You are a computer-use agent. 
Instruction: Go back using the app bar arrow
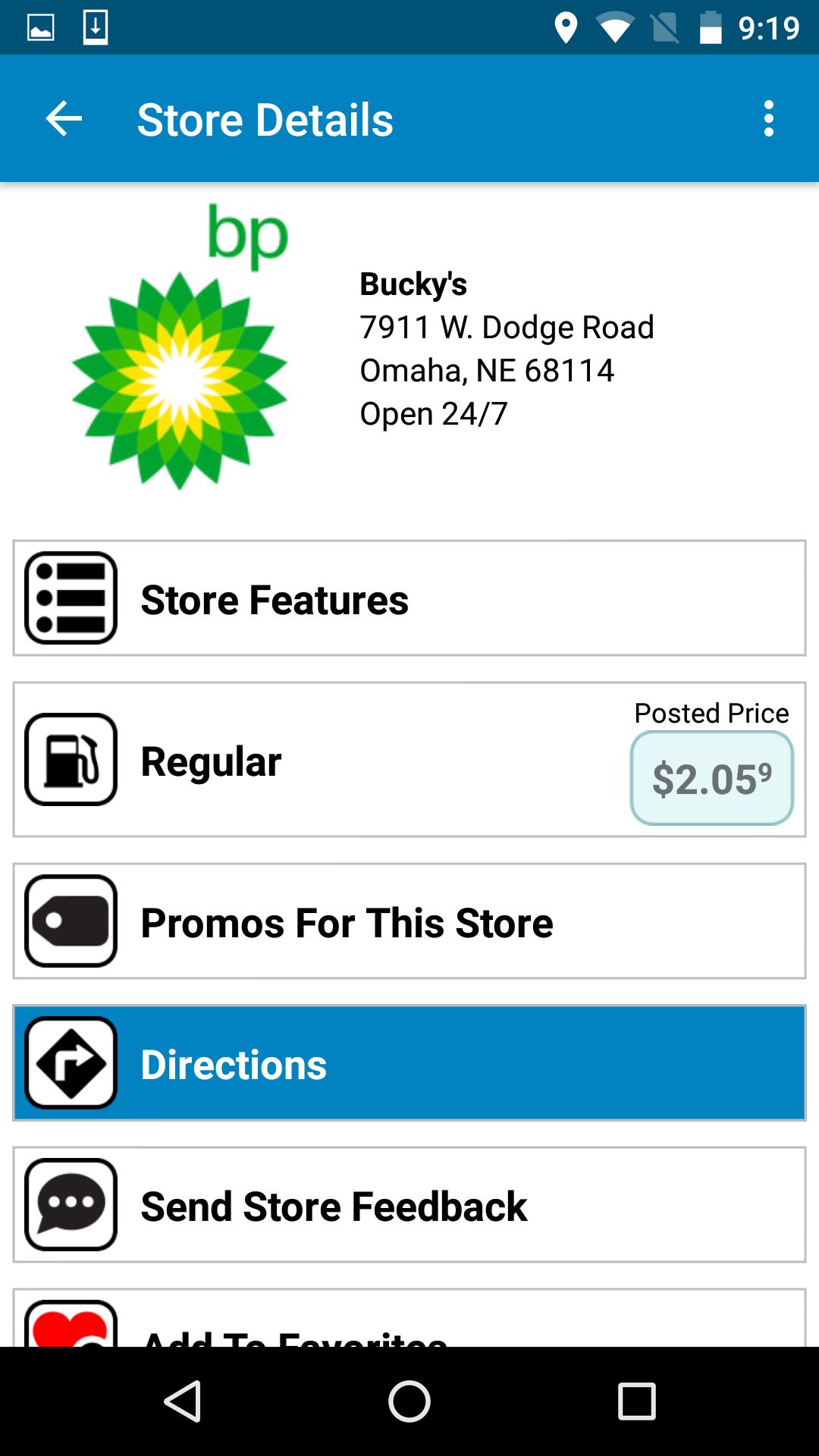[64, 119]
